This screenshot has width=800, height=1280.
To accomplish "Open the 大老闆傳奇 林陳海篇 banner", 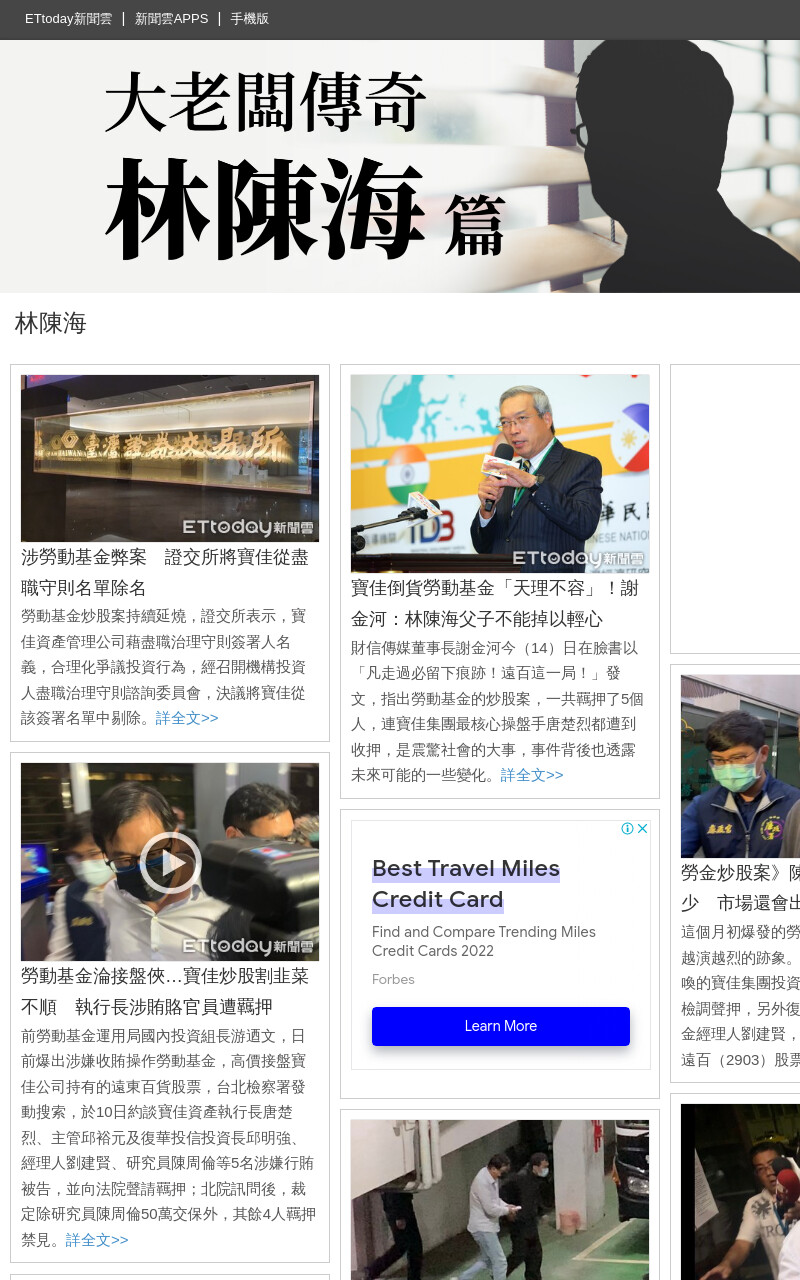I will (x=400, y=166).
